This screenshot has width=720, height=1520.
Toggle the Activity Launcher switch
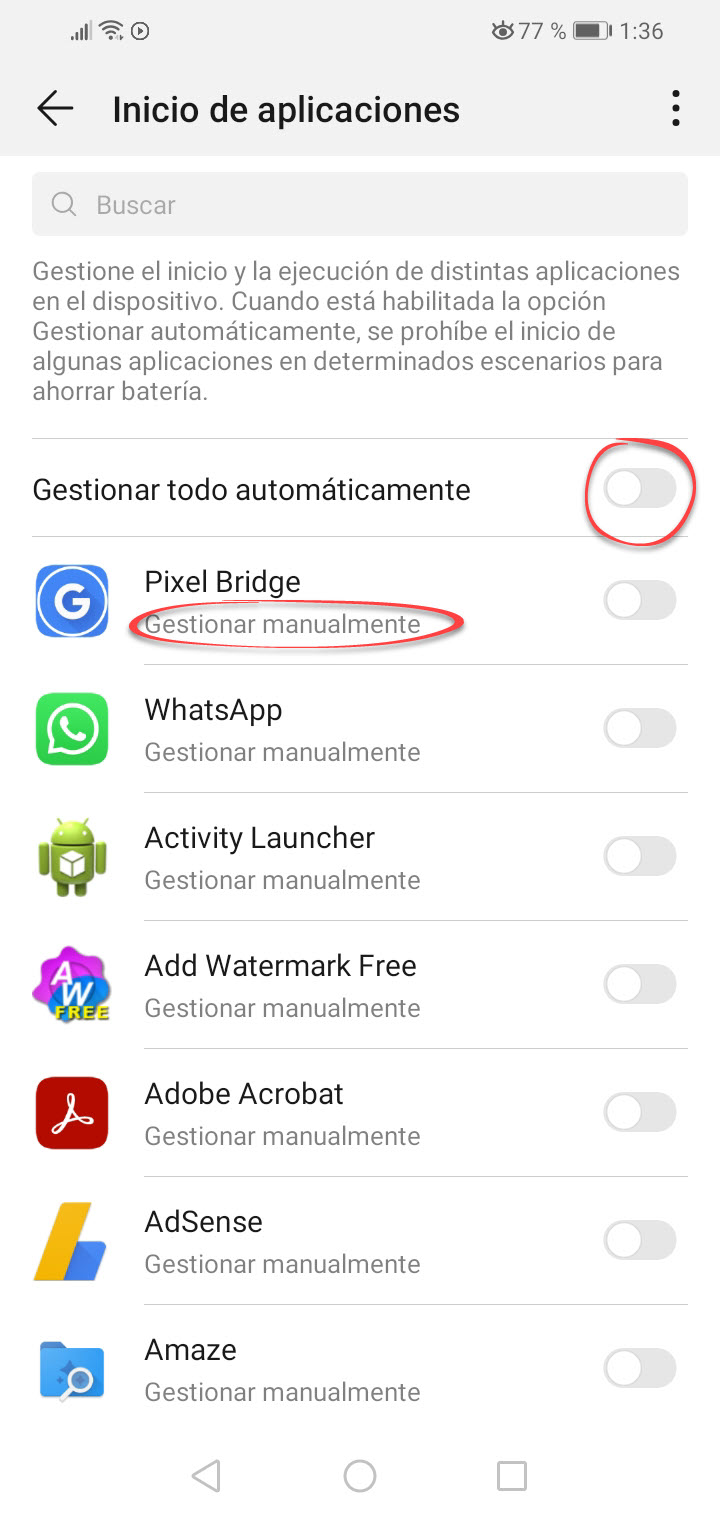(x=640, y=856)
